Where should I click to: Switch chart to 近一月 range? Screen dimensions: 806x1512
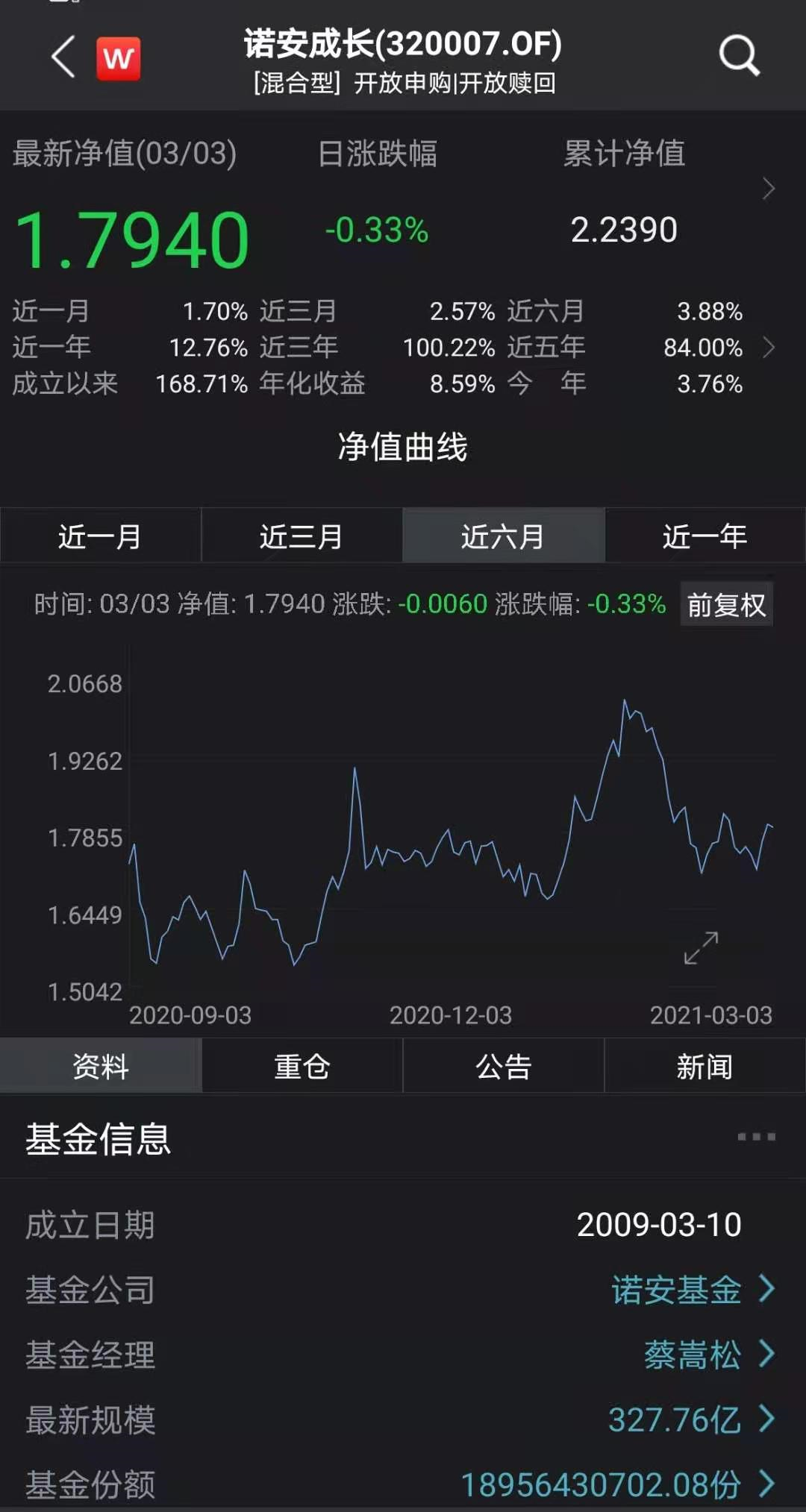click(x=101, y=536)
